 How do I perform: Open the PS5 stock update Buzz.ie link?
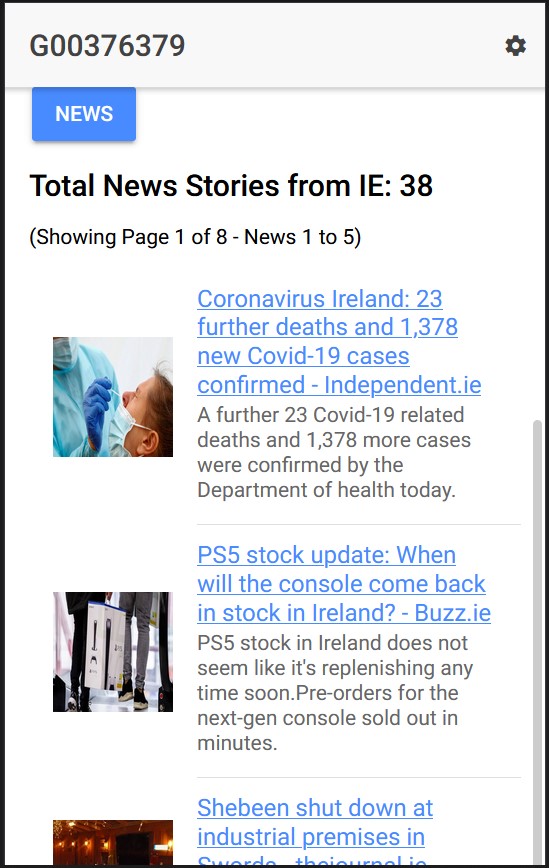(x=344, y=583)
